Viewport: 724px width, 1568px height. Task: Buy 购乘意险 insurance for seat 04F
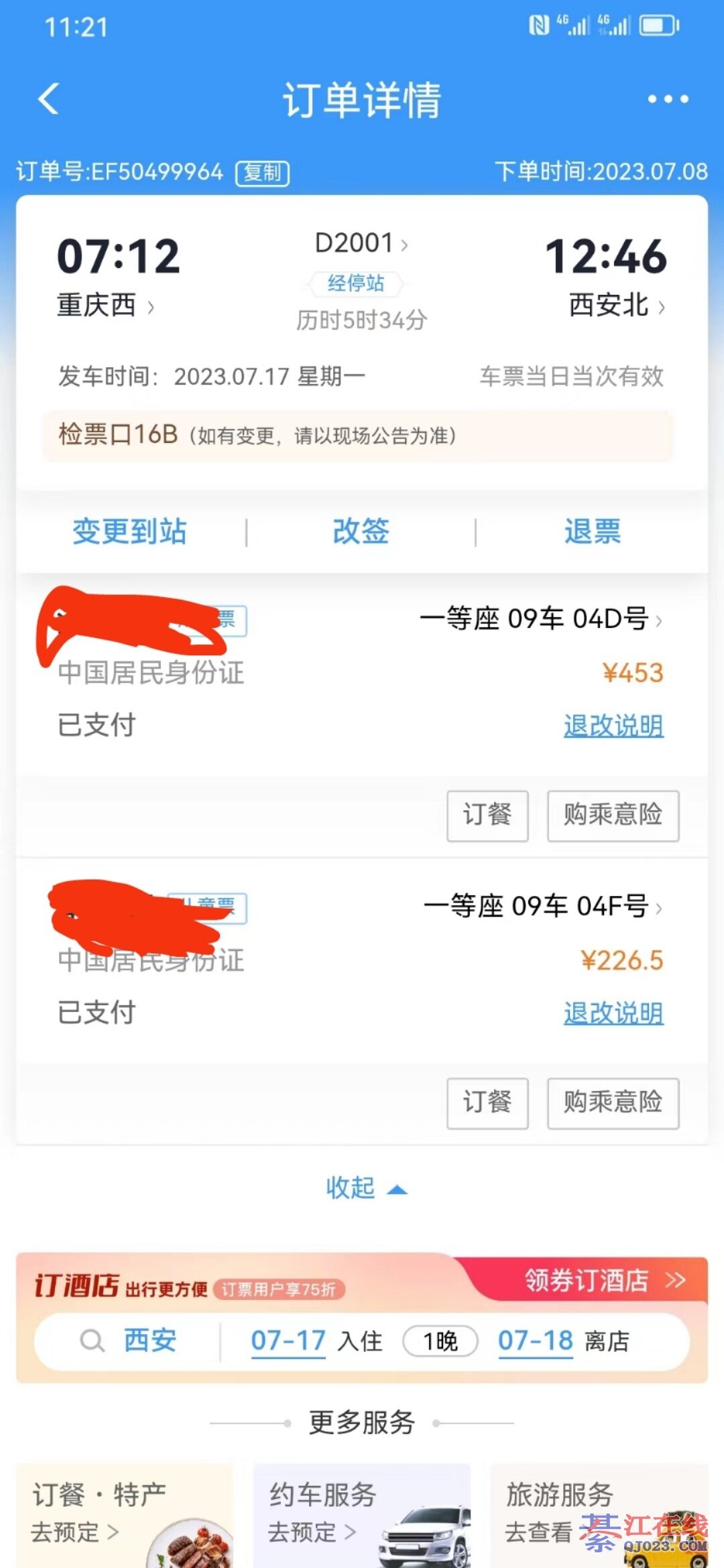[x=613, y=1103]
